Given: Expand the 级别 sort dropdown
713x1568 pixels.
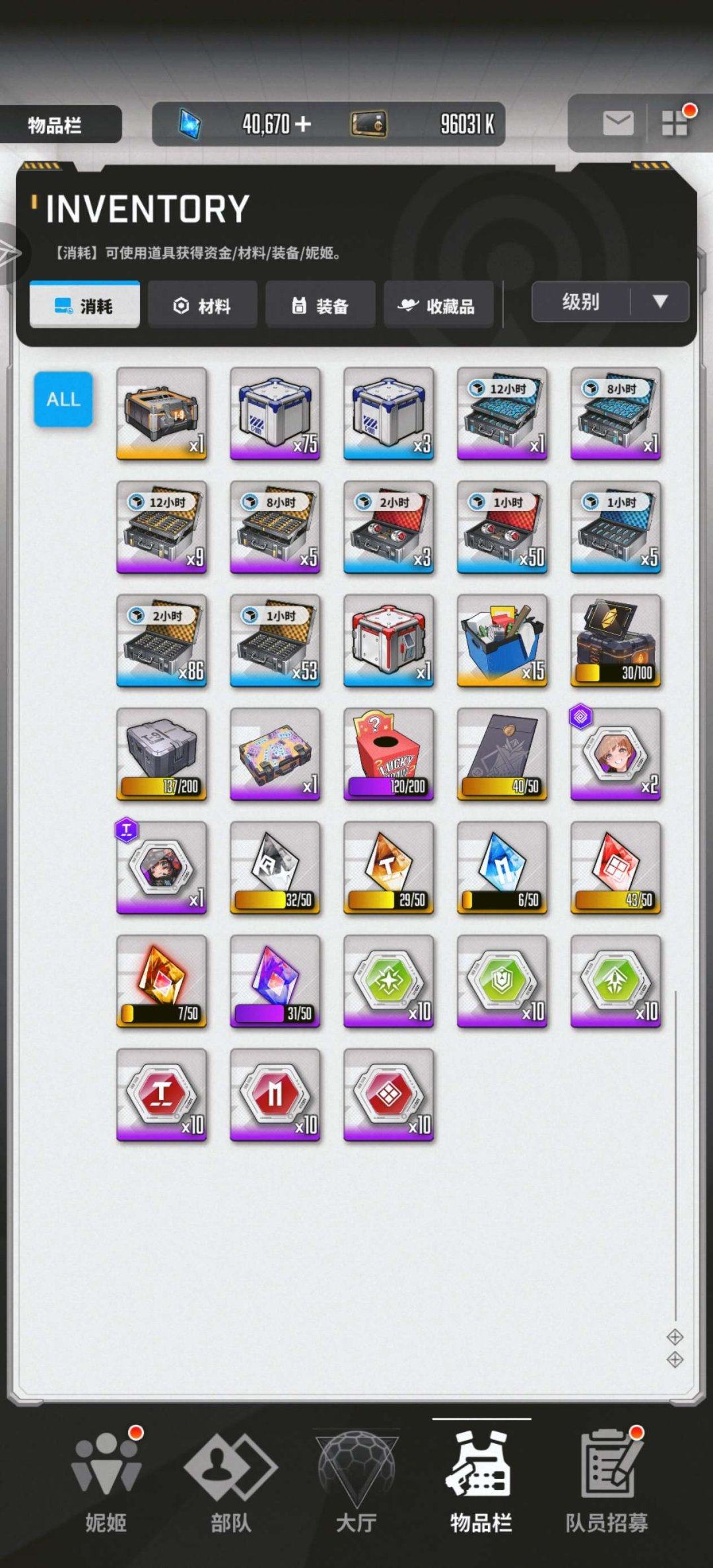Looking at the screenshot, I should point(610,302).
